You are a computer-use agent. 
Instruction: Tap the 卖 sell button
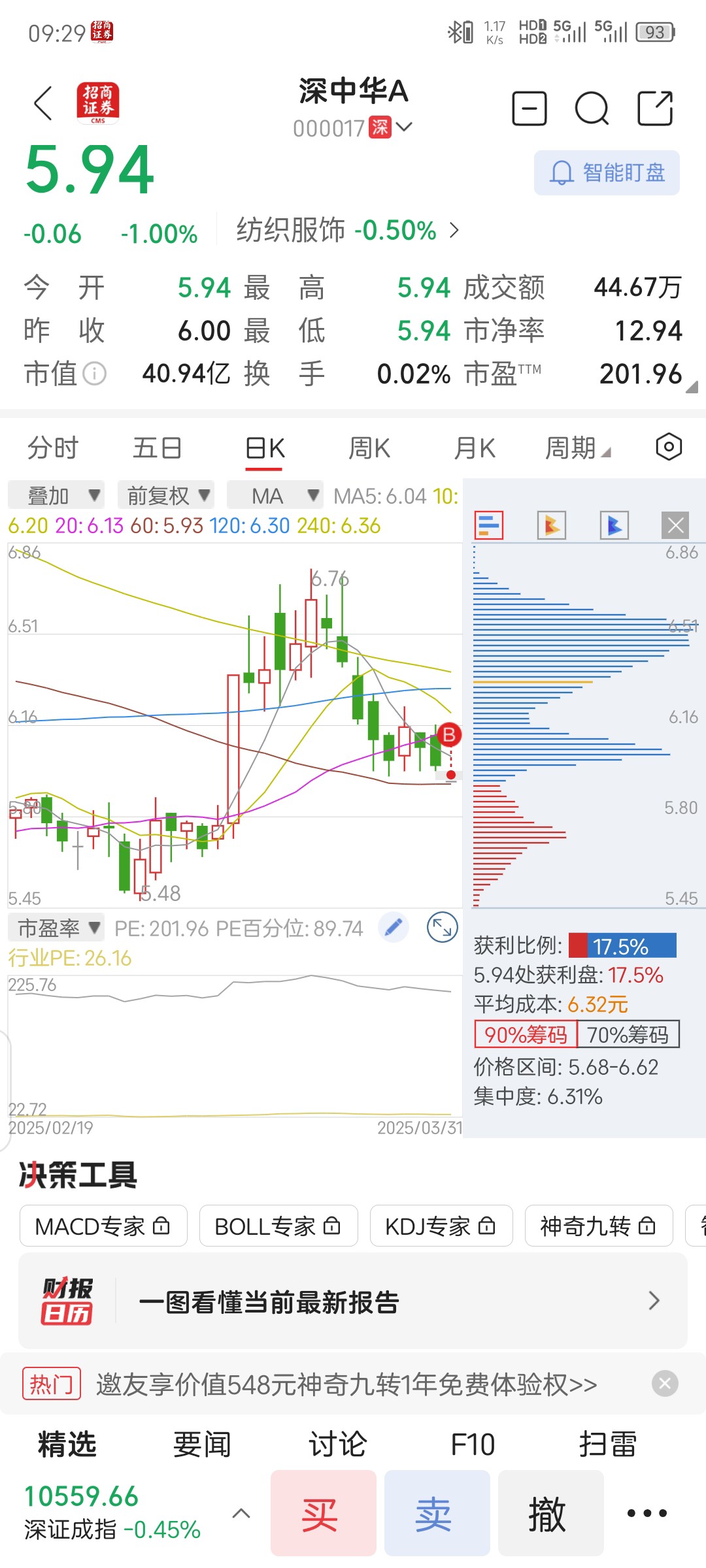437,1513
